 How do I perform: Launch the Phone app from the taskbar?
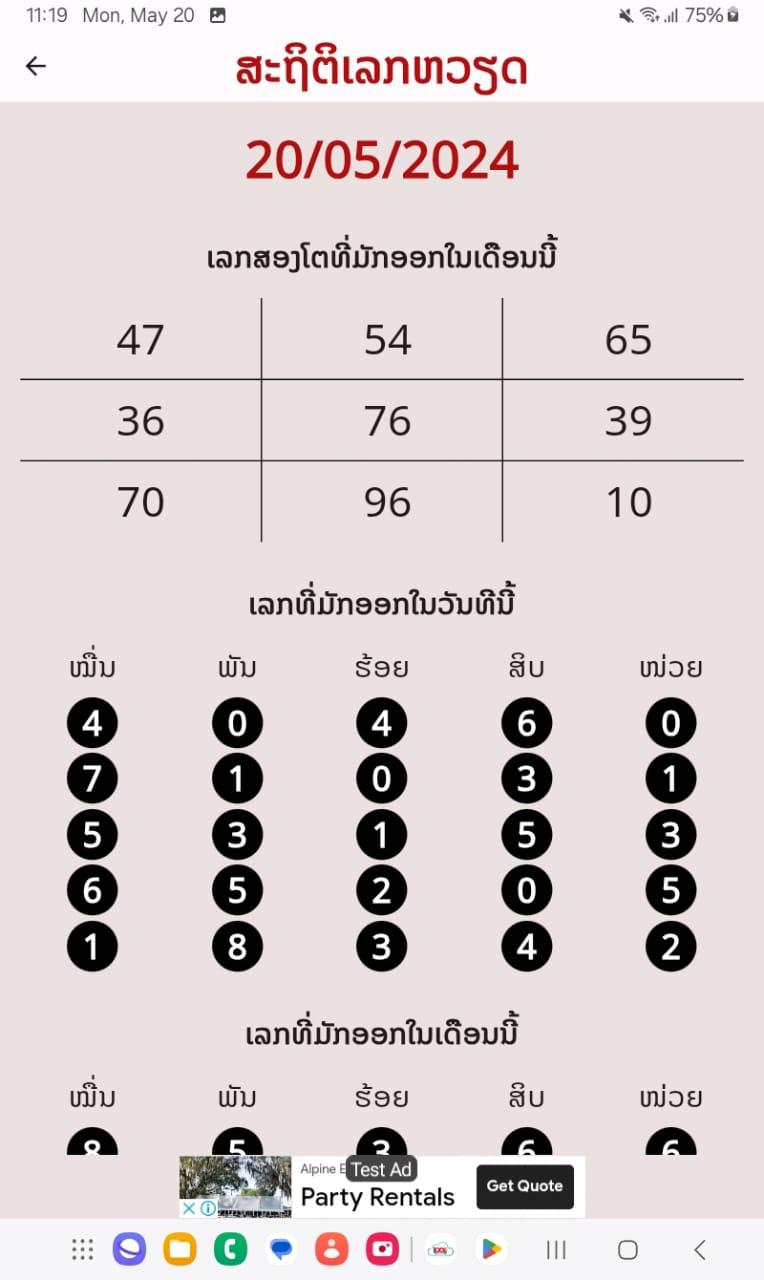[x=231, y=1249]
